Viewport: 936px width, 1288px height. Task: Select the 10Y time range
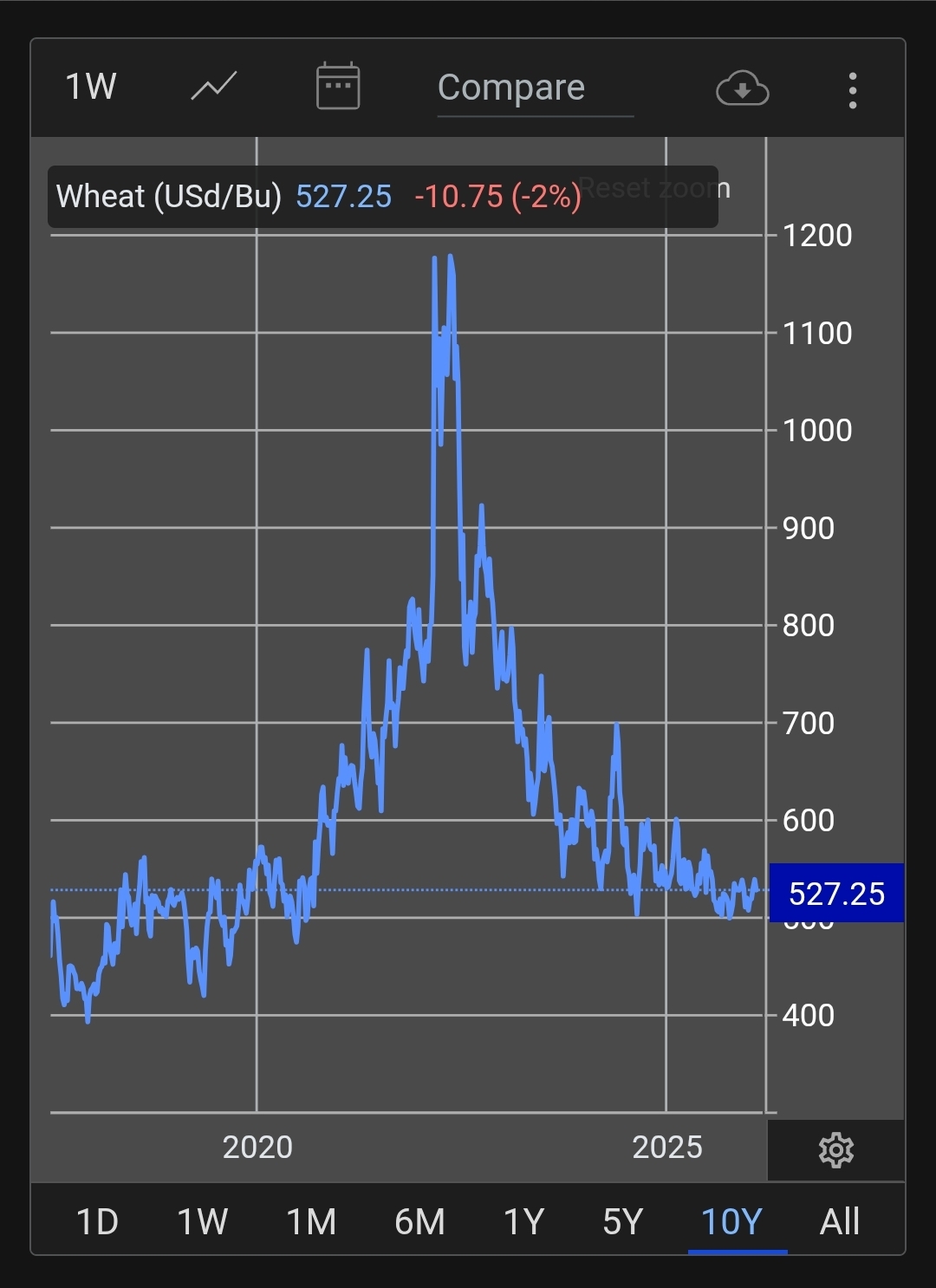coord(731,1222)
